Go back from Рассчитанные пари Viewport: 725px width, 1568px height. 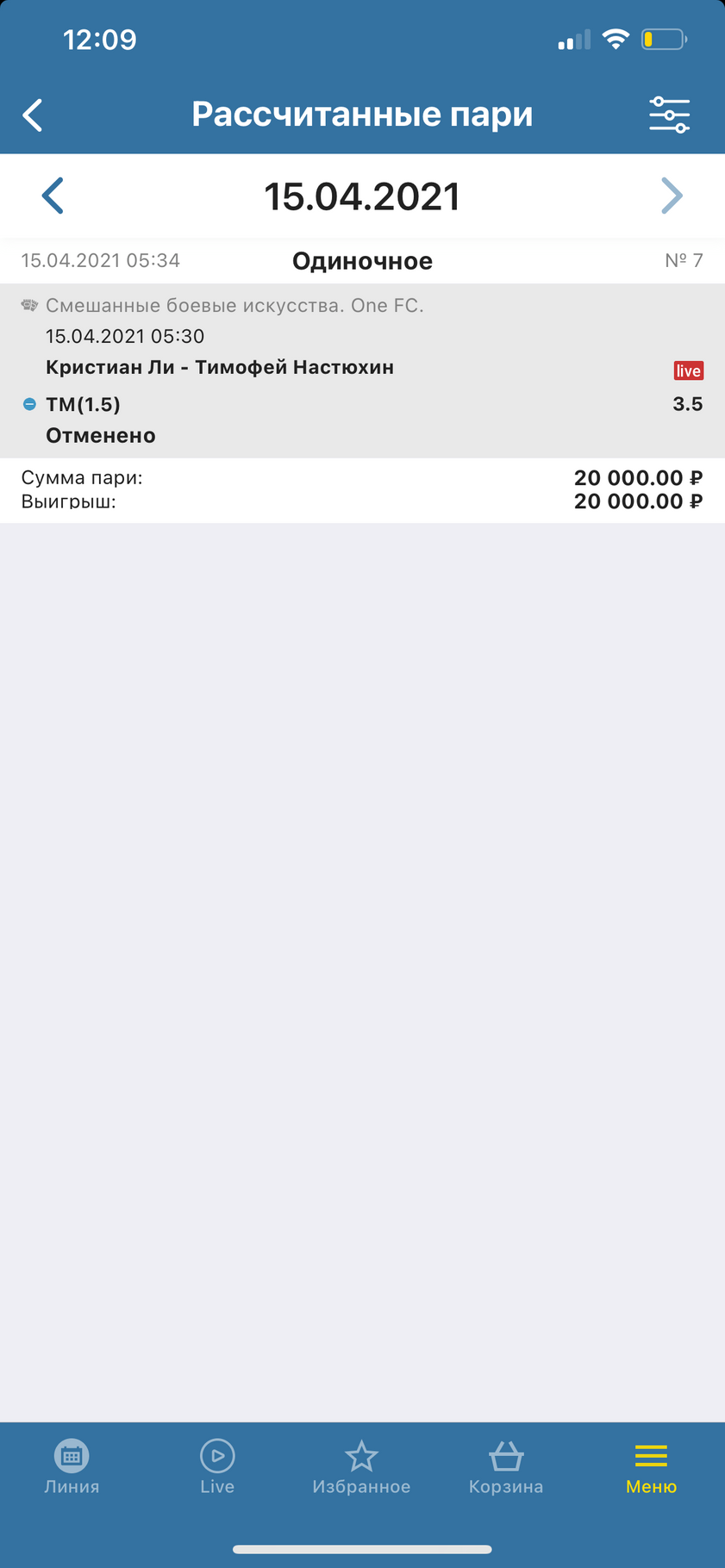pyautogui.click(x=33, y=115)
